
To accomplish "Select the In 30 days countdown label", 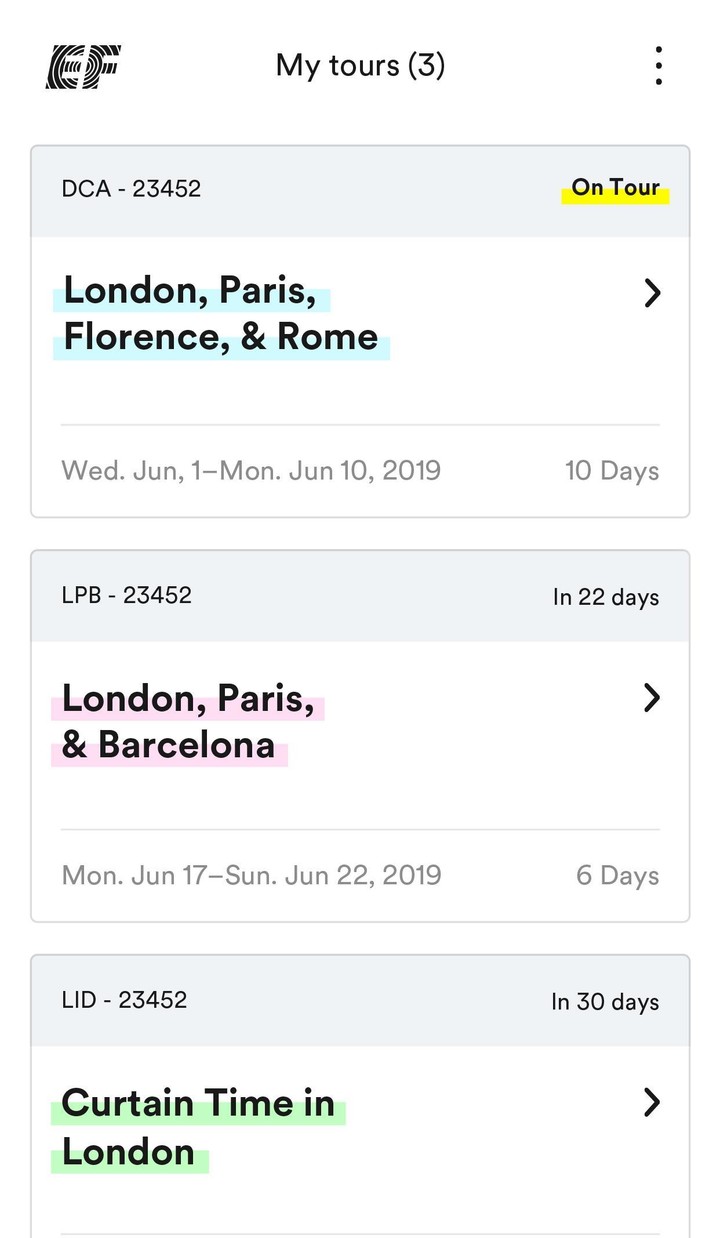I will (x=607, y=1001).
